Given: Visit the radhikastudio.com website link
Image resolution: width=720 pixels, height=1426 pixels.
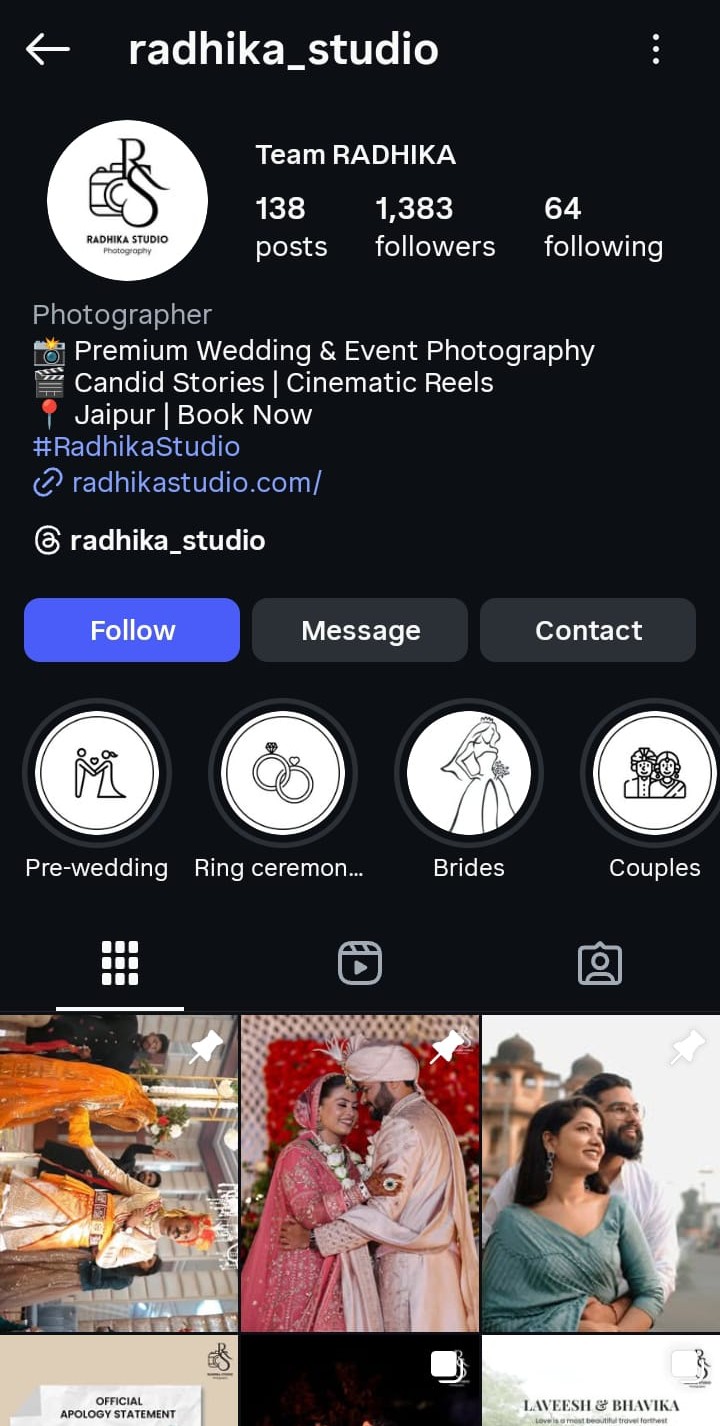Looking at the screenshot, I should click(196, 483).
